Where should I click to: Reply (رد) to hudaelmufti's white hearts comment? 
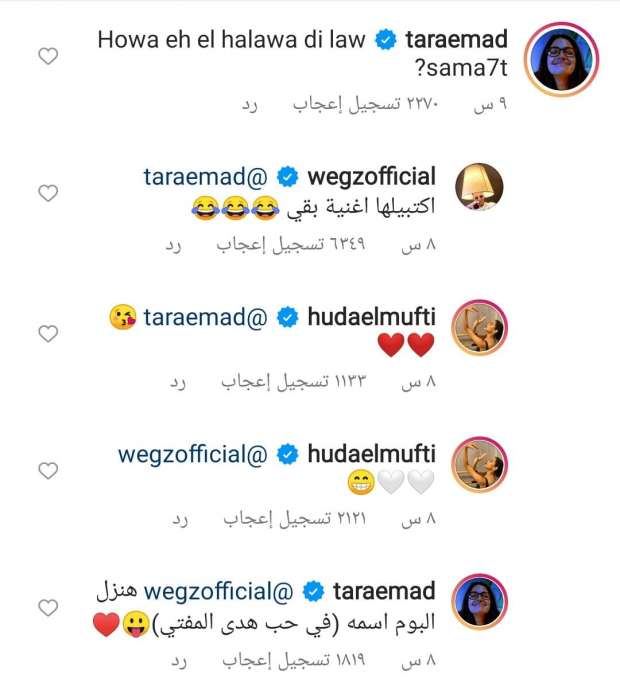pos(179,520)
